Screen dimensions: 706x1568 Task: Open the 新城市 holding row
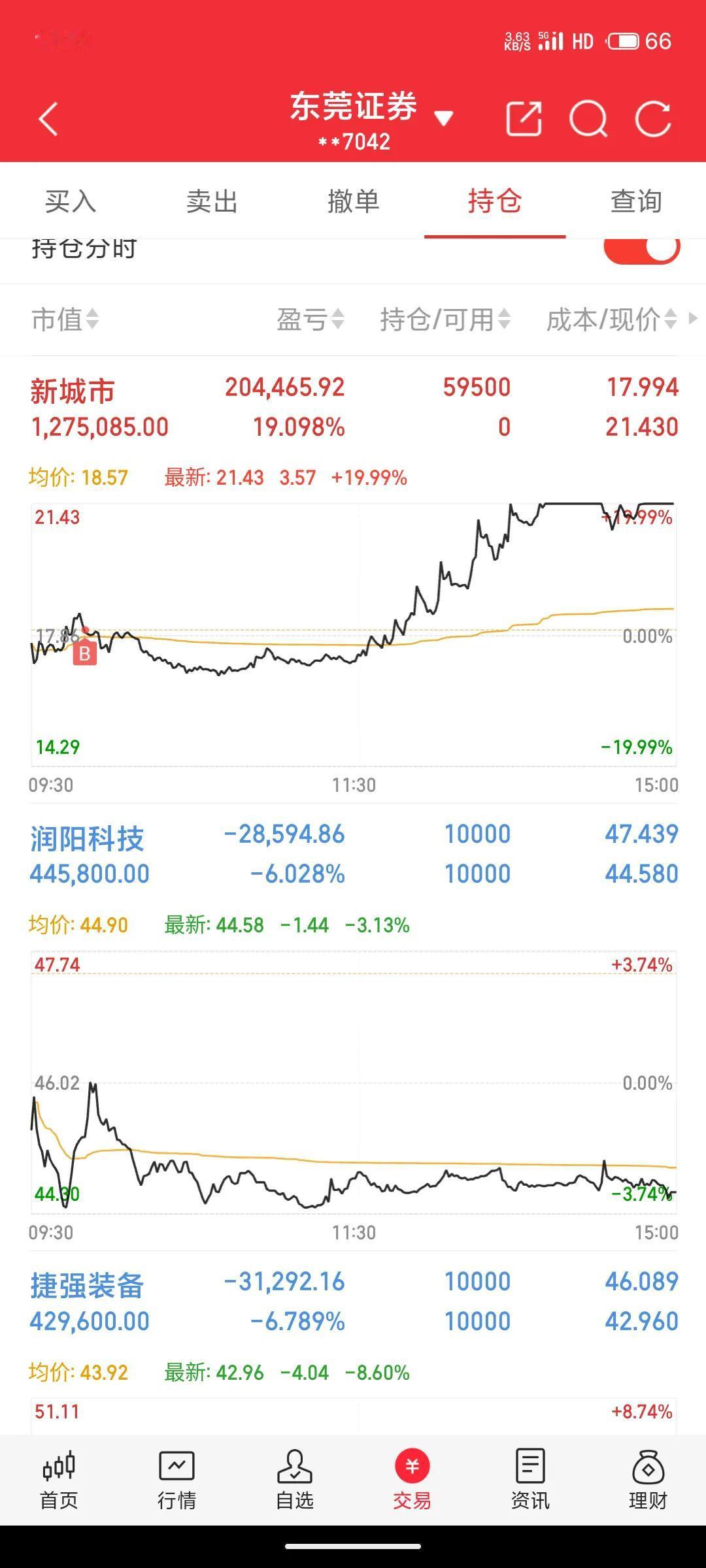(353, 407)
